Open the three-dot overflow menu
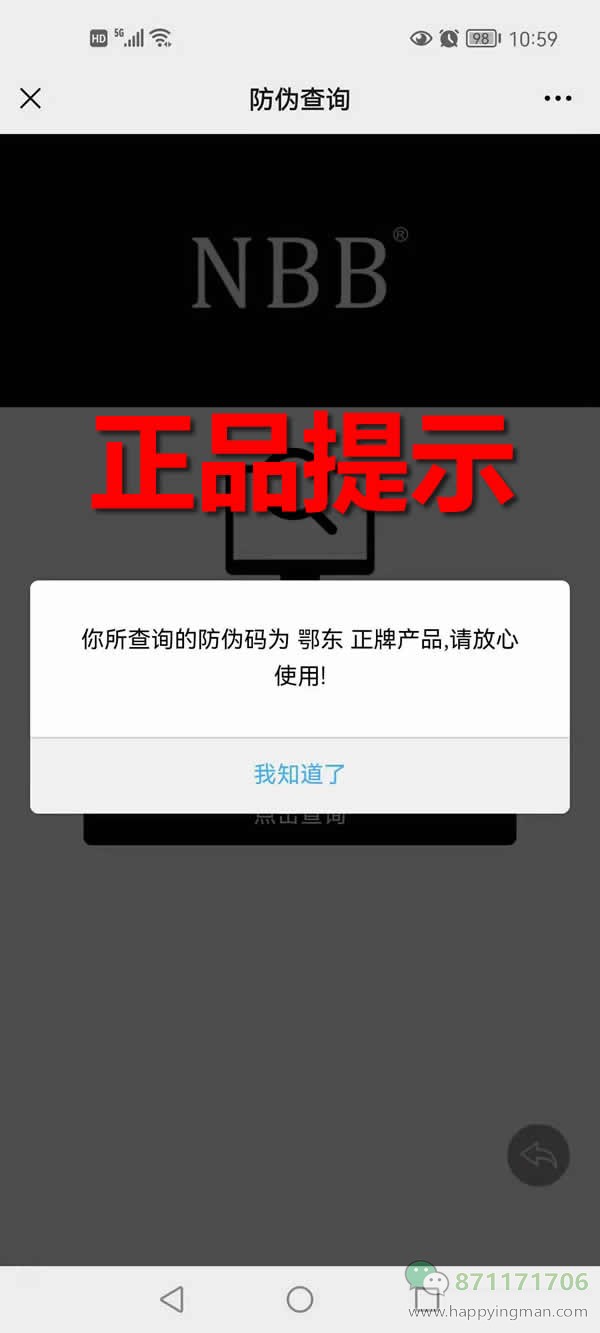This screenshot has width=600, height=1333. (x=557, y=98)
